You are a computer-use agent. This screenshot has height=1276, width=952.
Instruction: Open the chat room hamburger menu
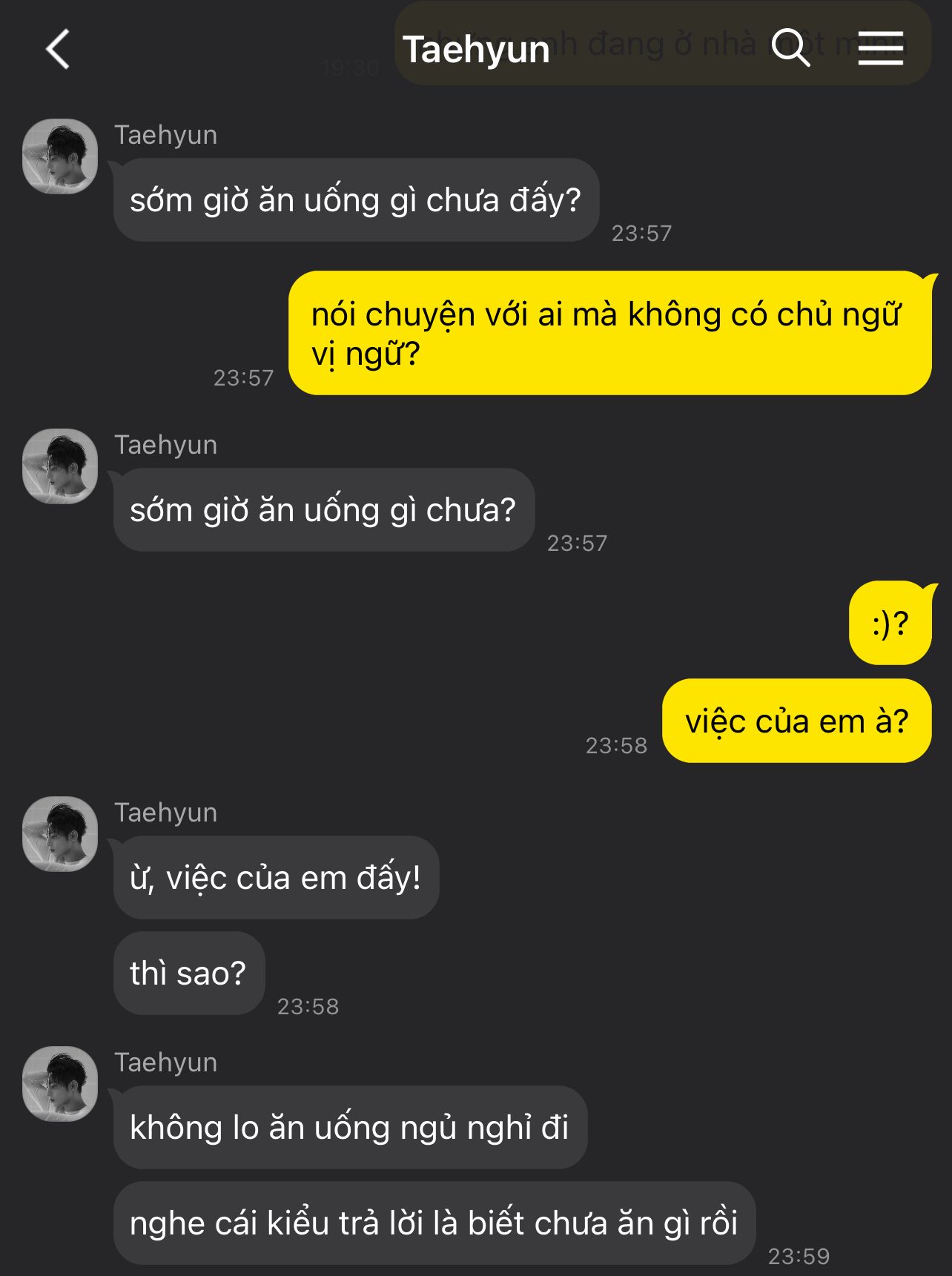click(x=880, y=48)
